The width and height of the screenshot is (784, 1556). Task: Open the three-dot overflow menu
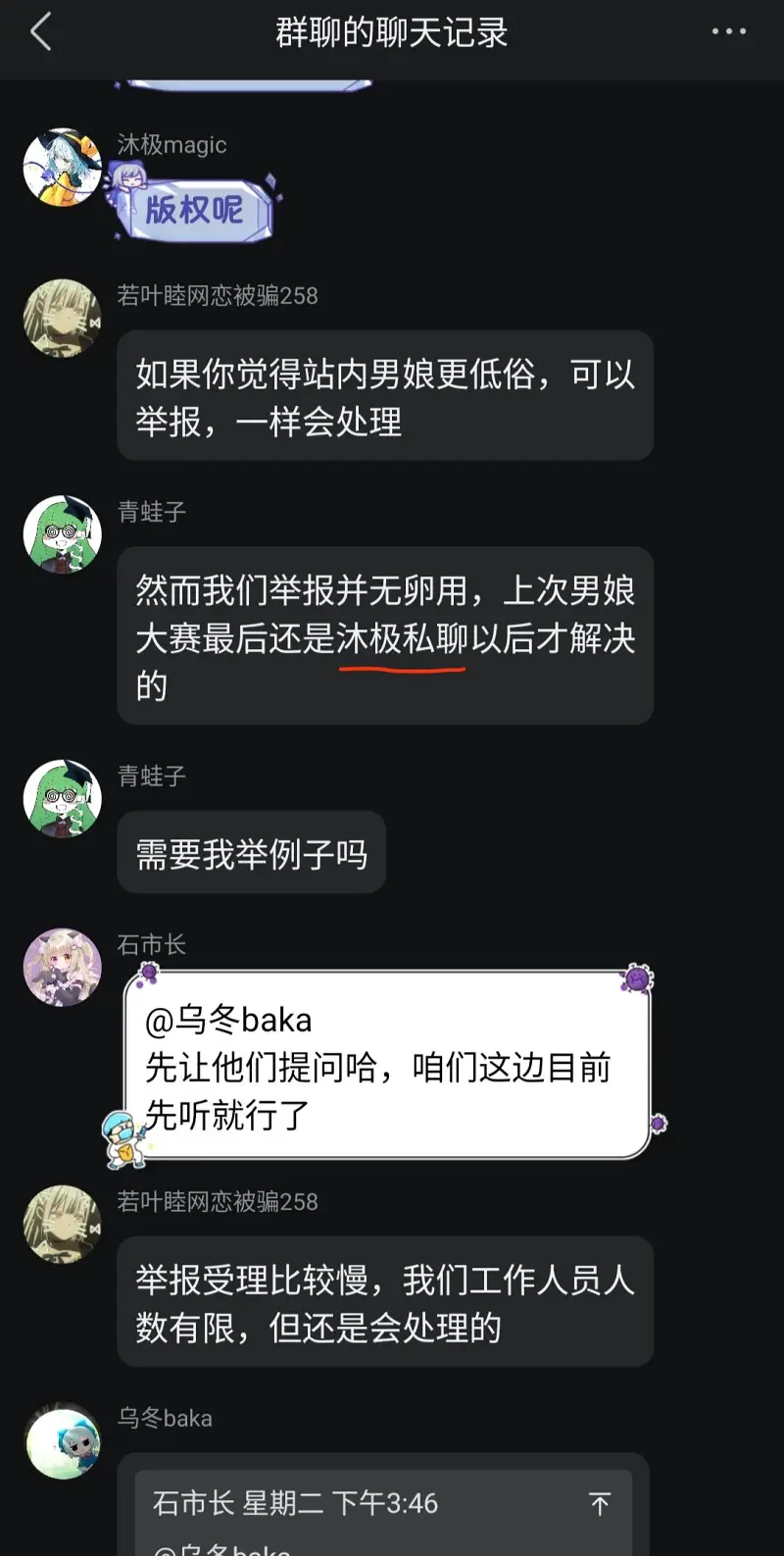728,32
